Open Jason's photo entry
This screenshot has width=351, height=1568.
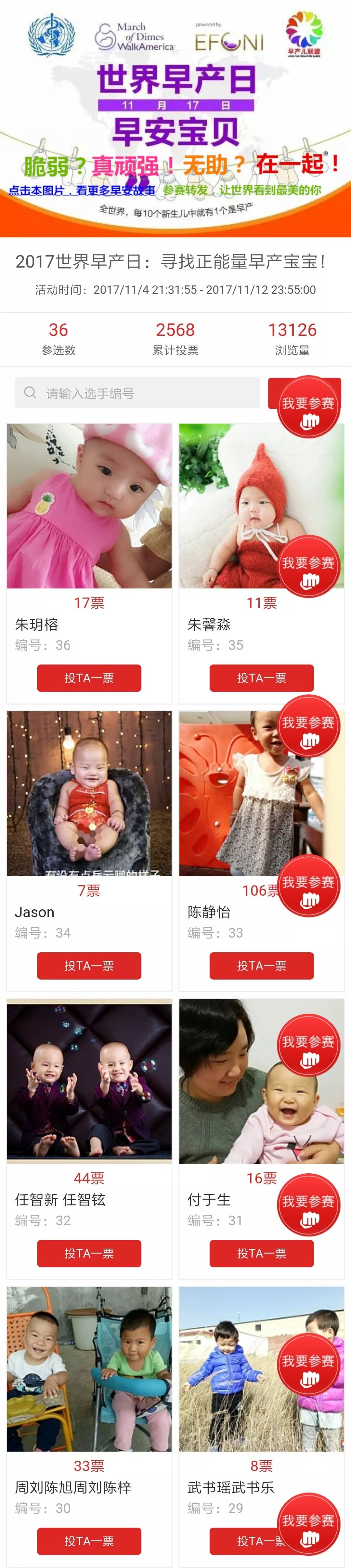coord(89,793)
